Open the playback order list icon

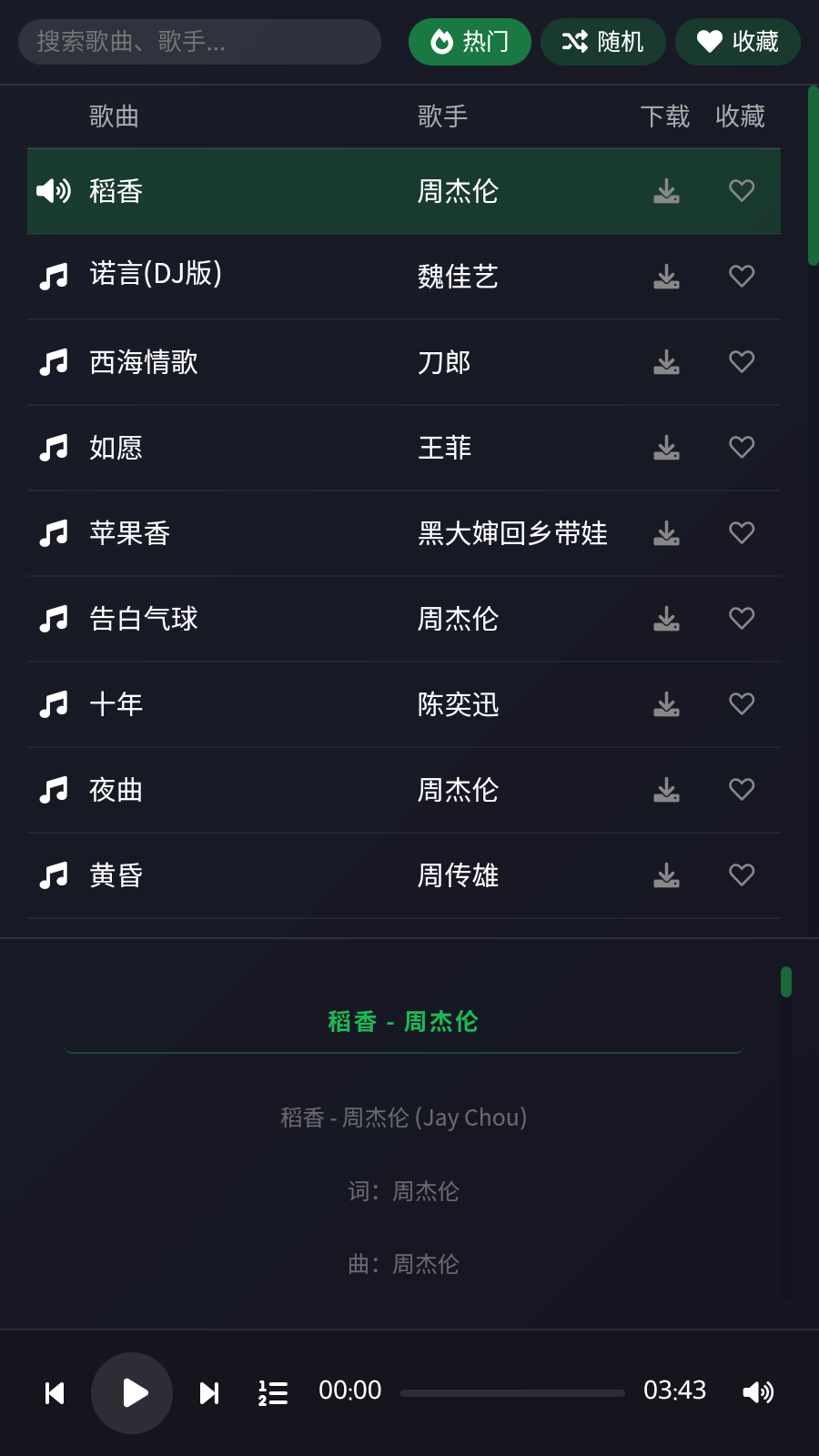click(273, 1393)
